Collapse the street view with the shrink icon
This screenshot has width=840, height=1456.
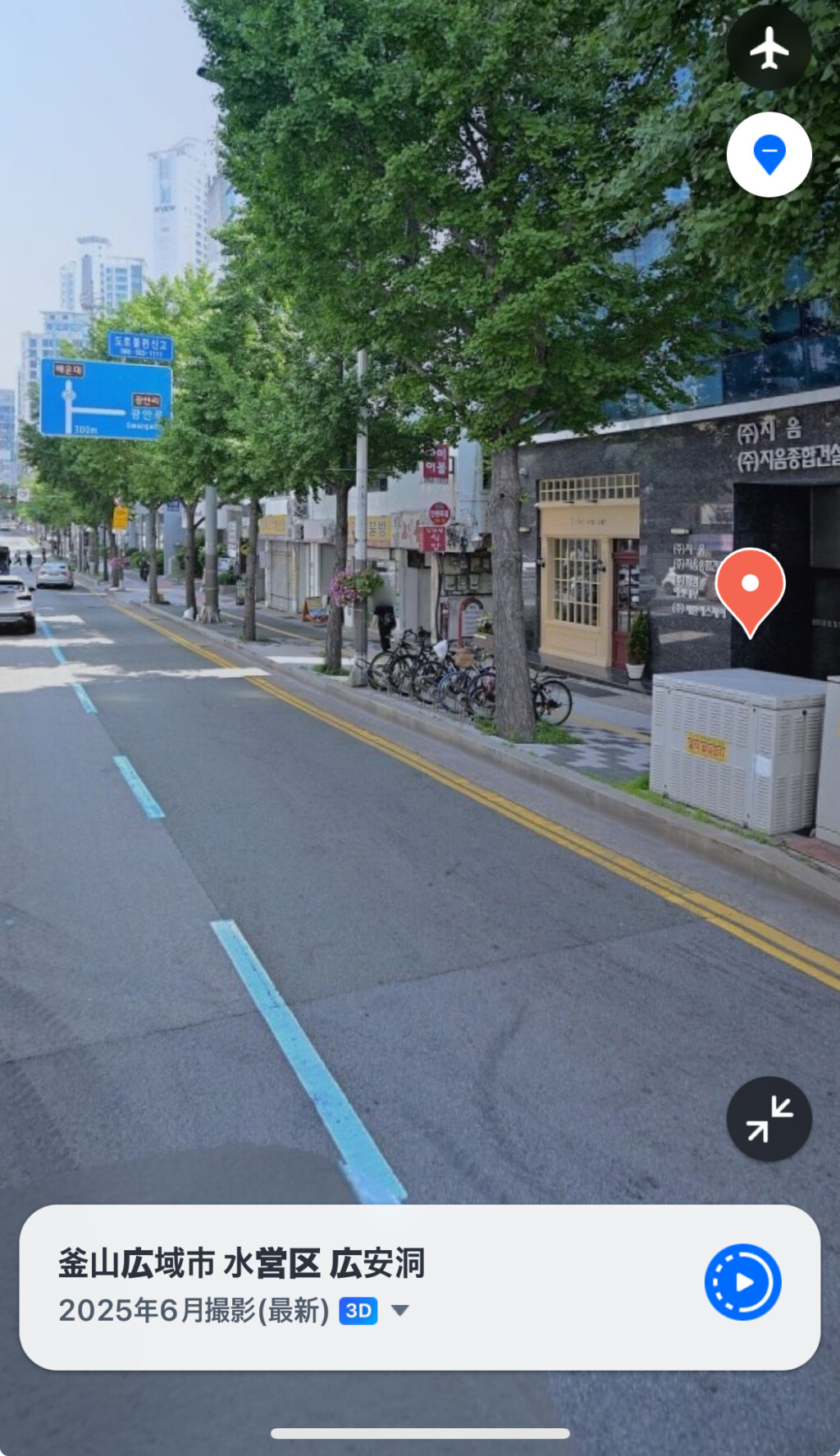coord(769,1119)
